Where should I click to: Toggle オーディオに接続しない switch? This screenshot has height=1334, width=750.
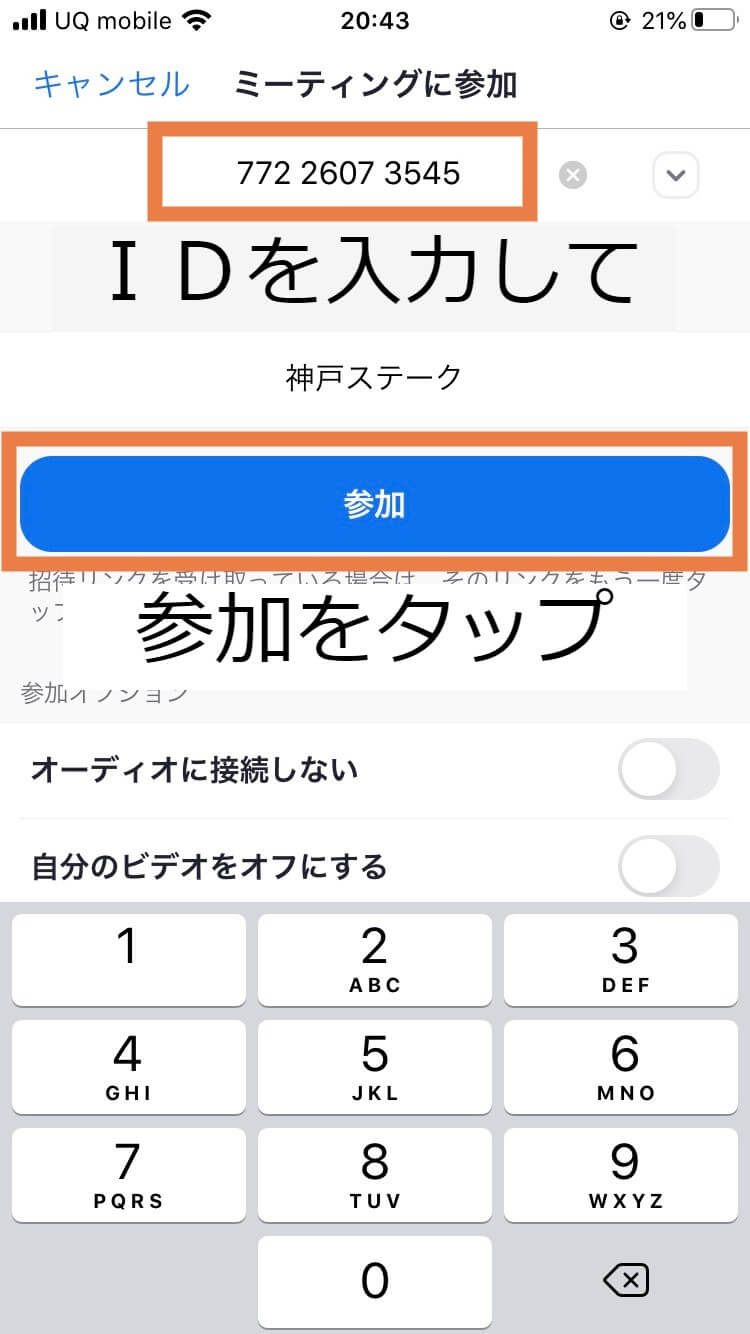coord(668,769)
